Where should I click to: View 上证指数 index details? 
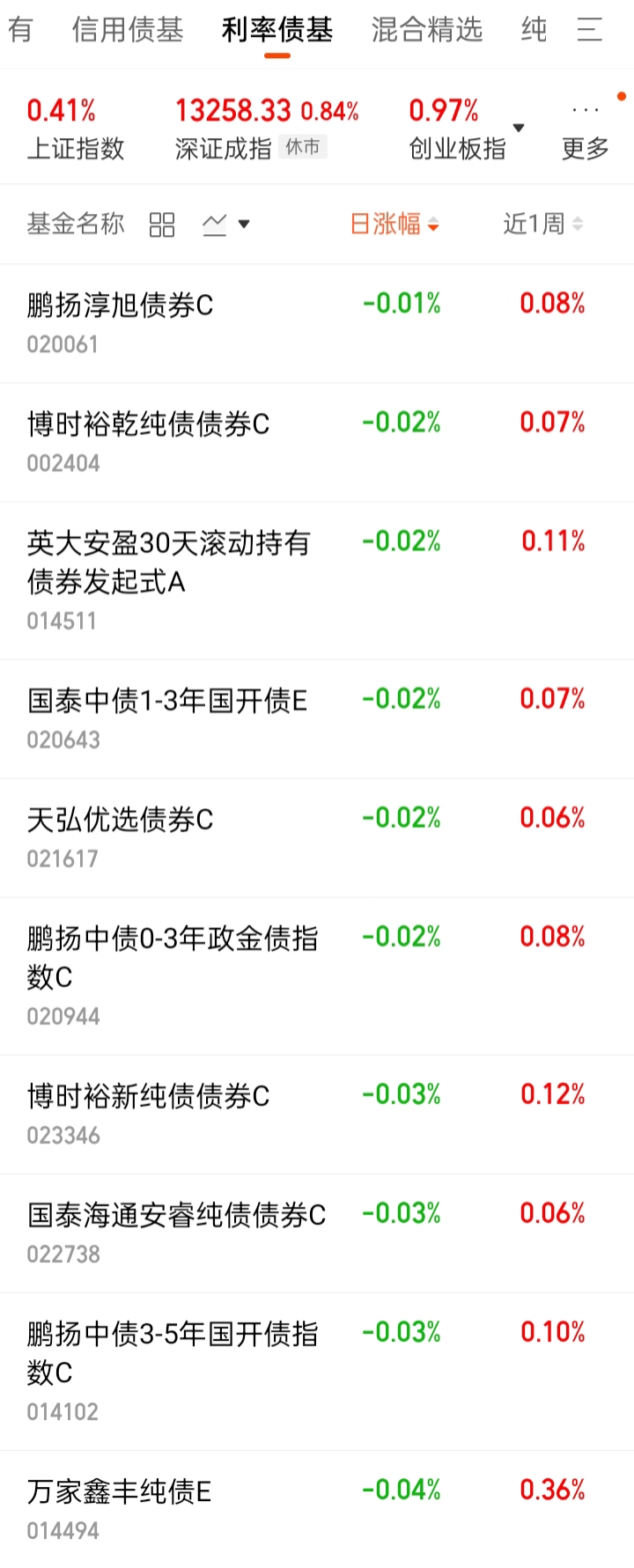76,129
